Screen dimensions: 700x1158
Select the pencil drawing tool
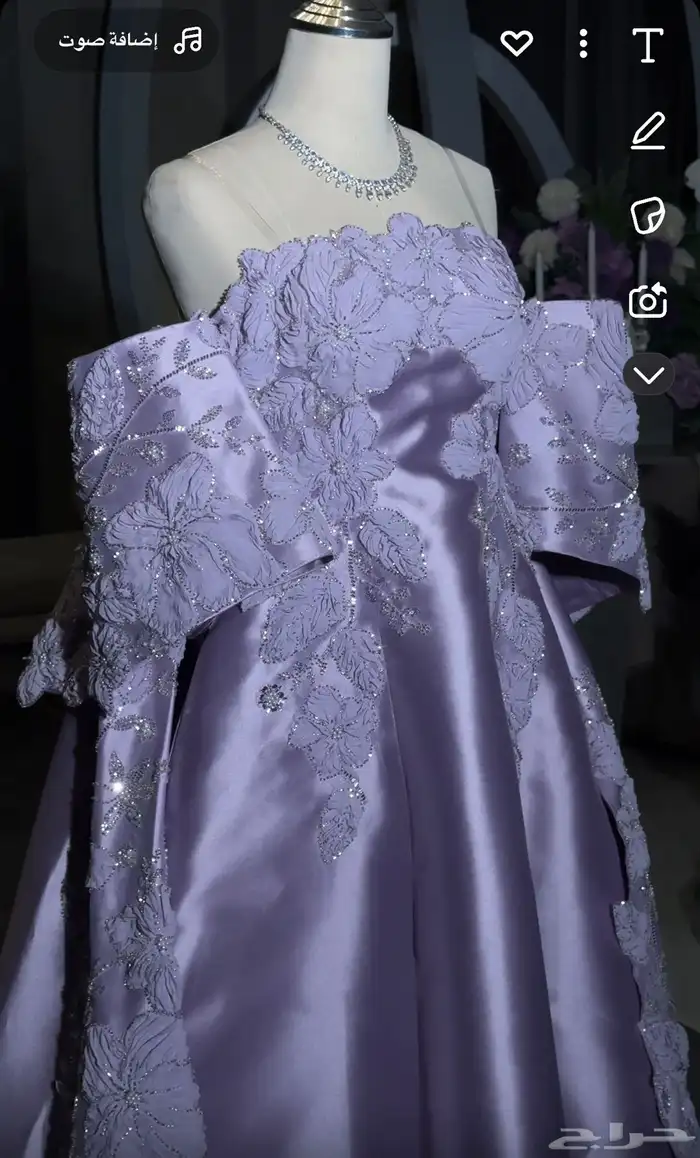click(x=648, y=131)
